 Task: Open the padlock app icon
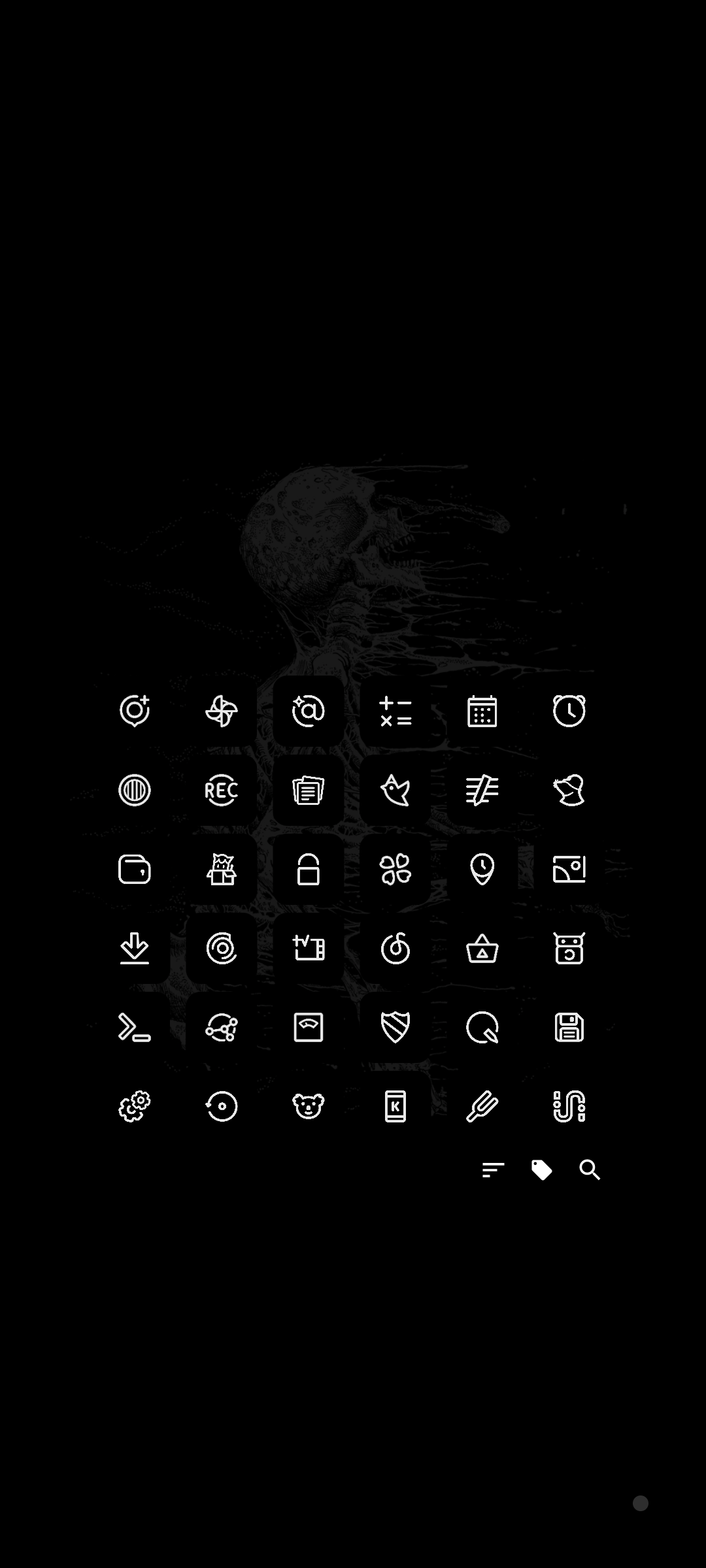[309, 870]
